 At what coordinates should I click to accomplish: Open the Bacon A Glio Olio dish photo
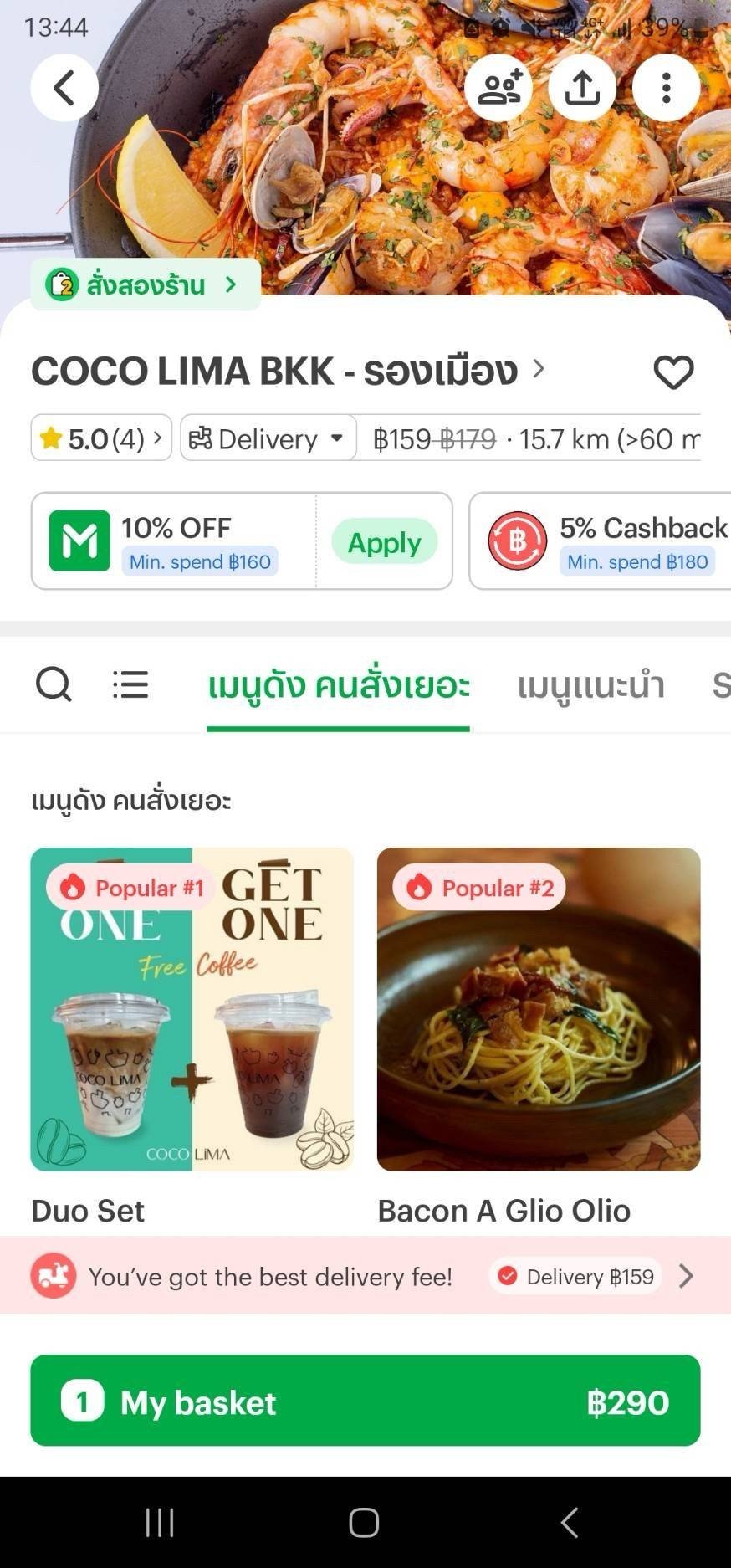pyautogui.click(x=539, y=1007)
